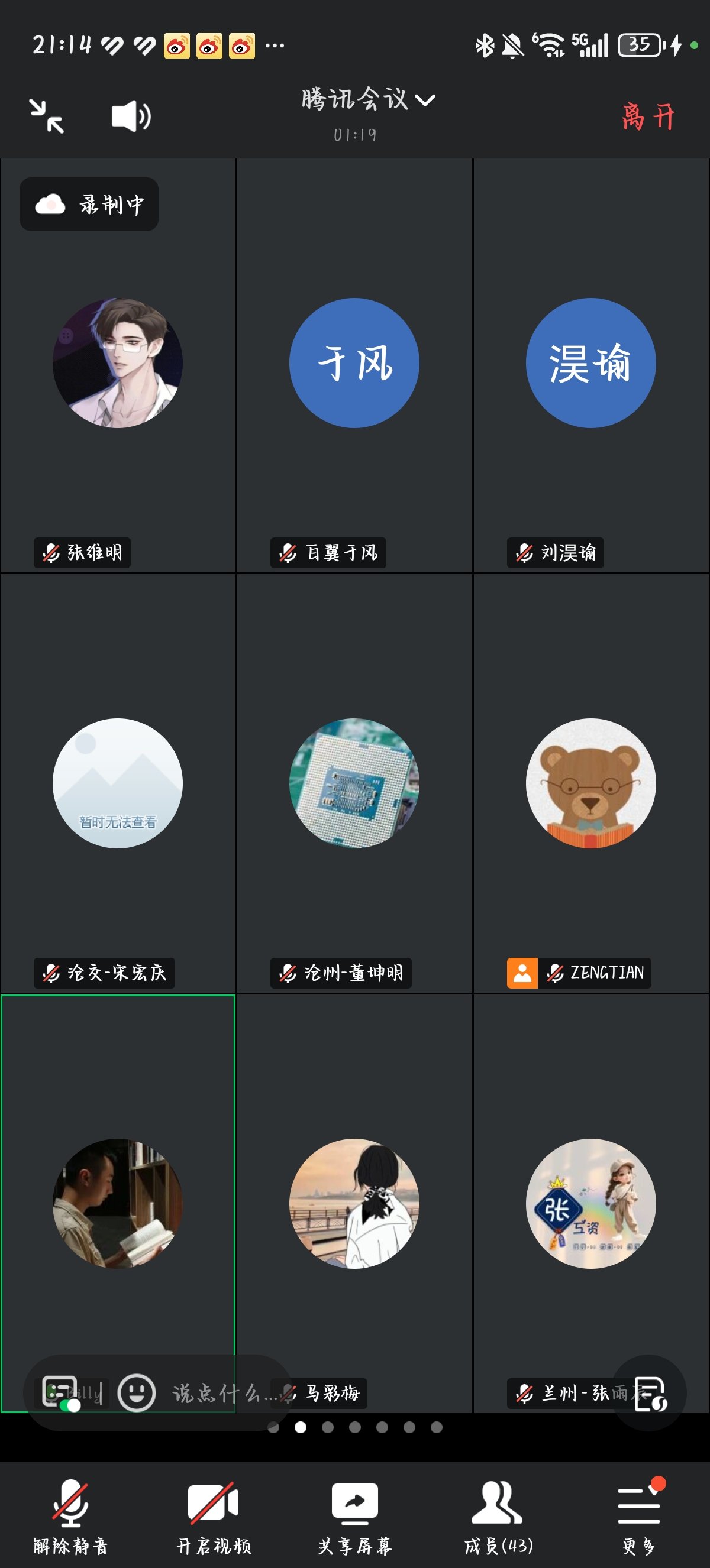This screenshot has height=1568, width=710.
Task: Select 沧州-董坤明's participant tile
Action: point(354,784)
